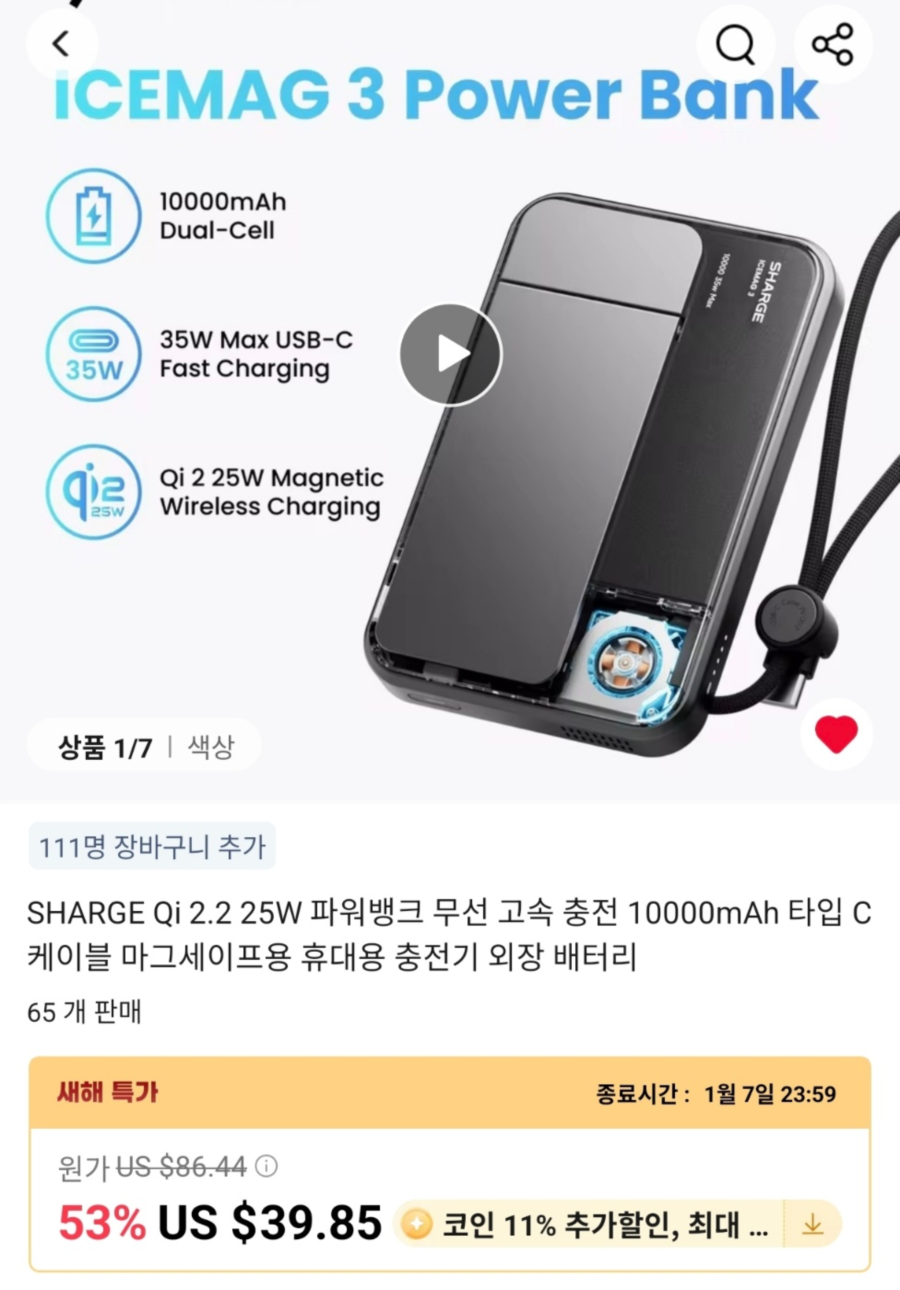Switch to the 색상 tab
This screenshot has width=900, height=1290.
click(214, 745)
